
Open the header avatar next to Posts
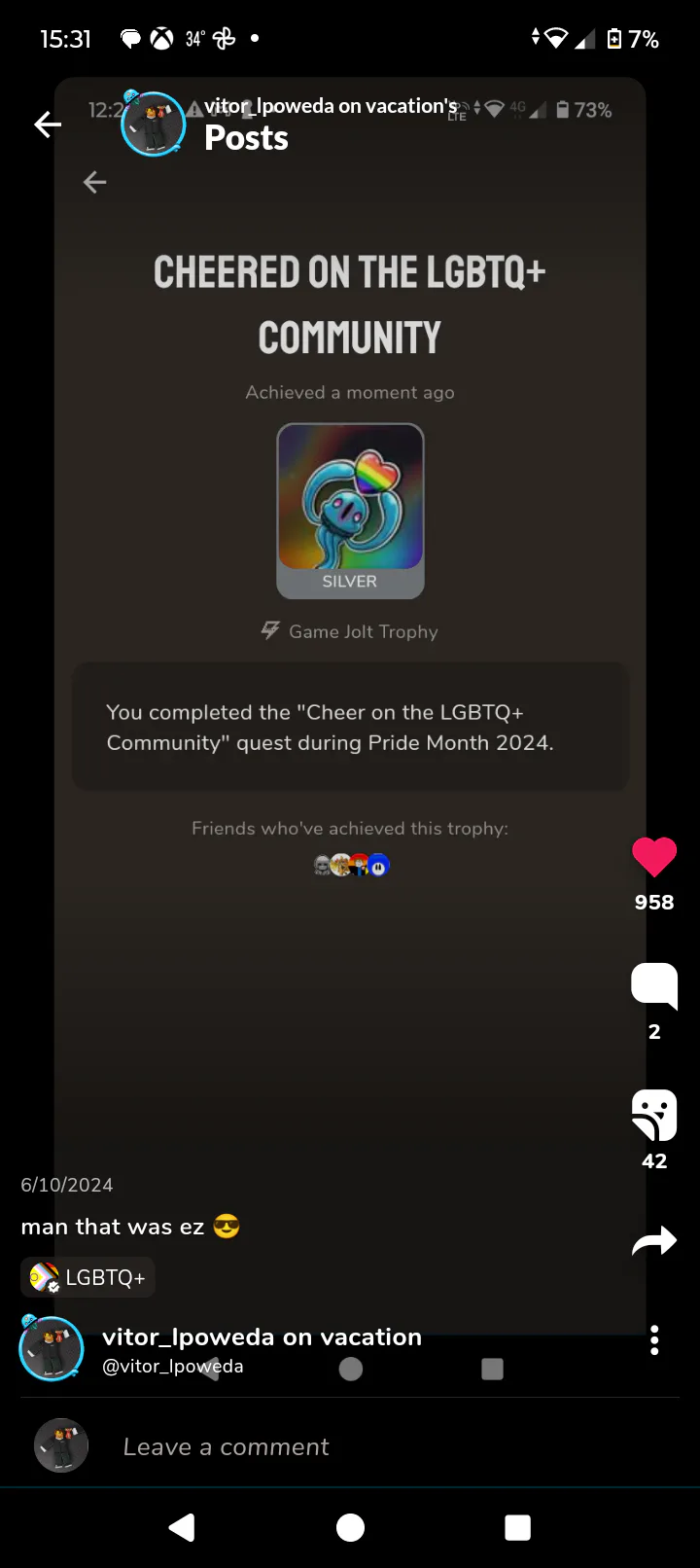153,125
